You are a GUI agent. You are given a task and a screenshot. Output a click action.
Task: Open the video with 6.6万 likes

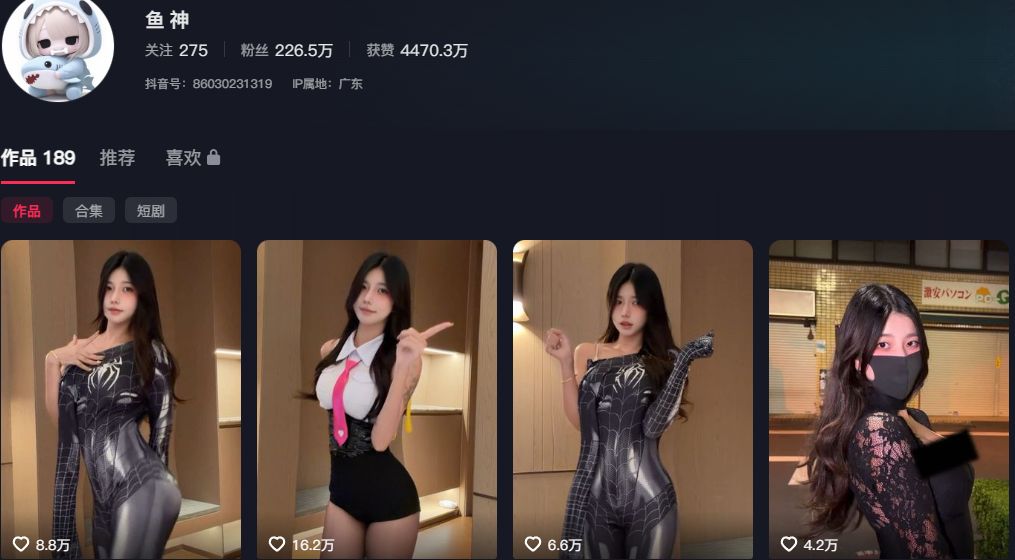[633, 400]
